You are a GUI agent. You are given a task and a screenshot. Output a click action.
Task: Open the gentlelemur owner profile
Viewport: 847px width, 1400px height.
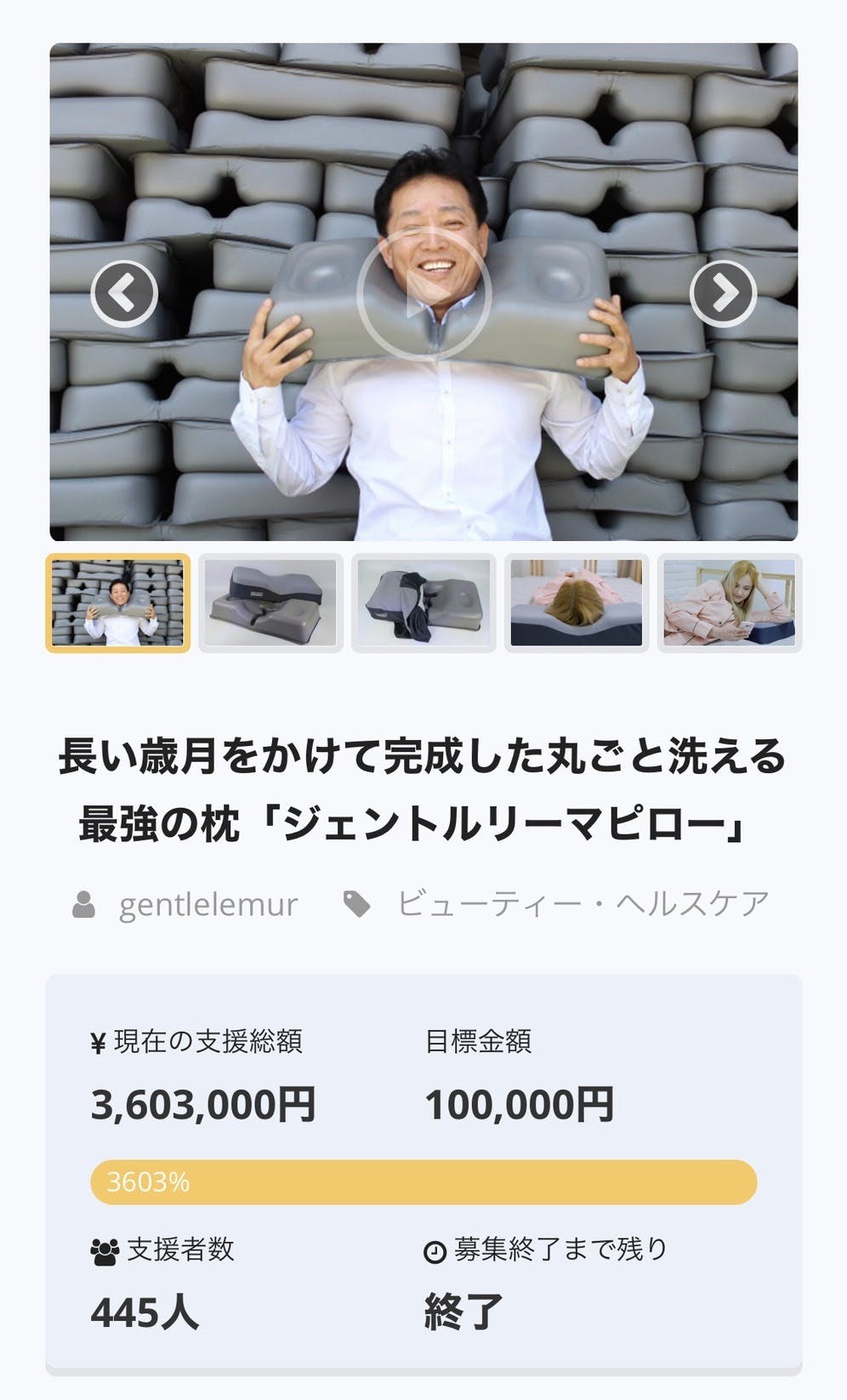207,904
